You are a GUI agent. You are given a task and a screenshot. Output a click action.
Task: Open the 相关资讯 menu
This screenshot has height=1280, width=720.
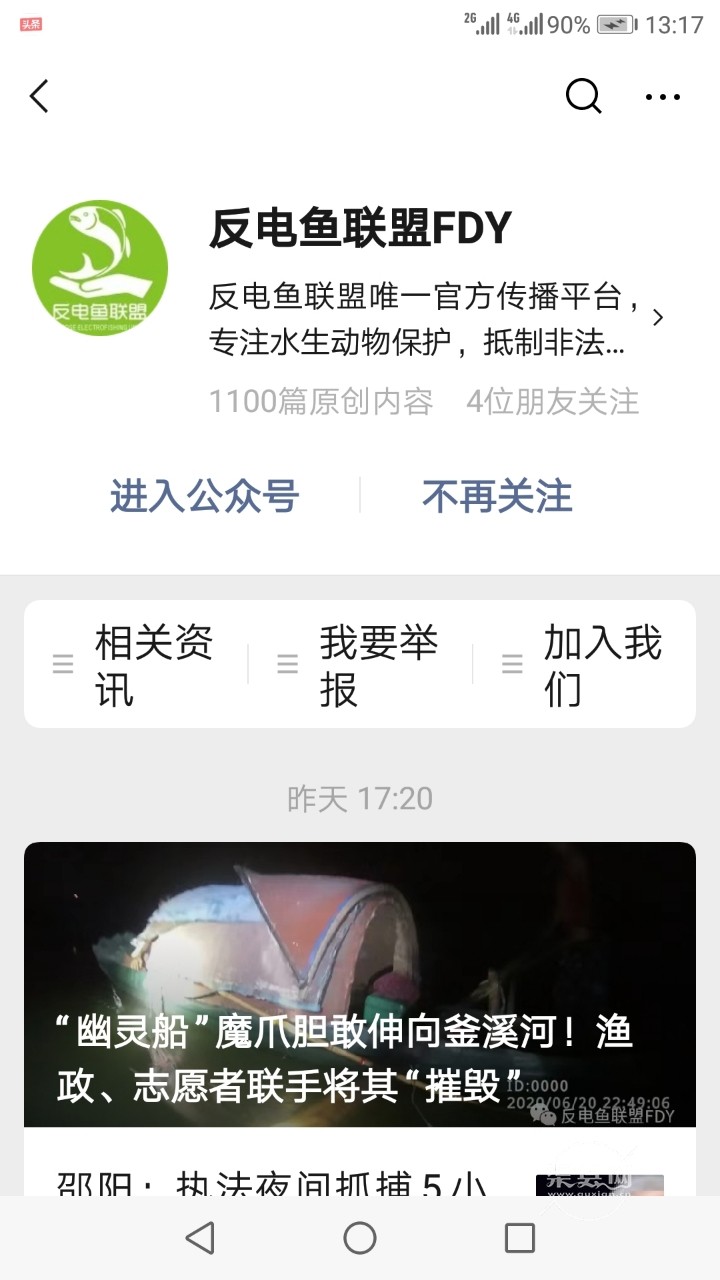click(135, 665)
